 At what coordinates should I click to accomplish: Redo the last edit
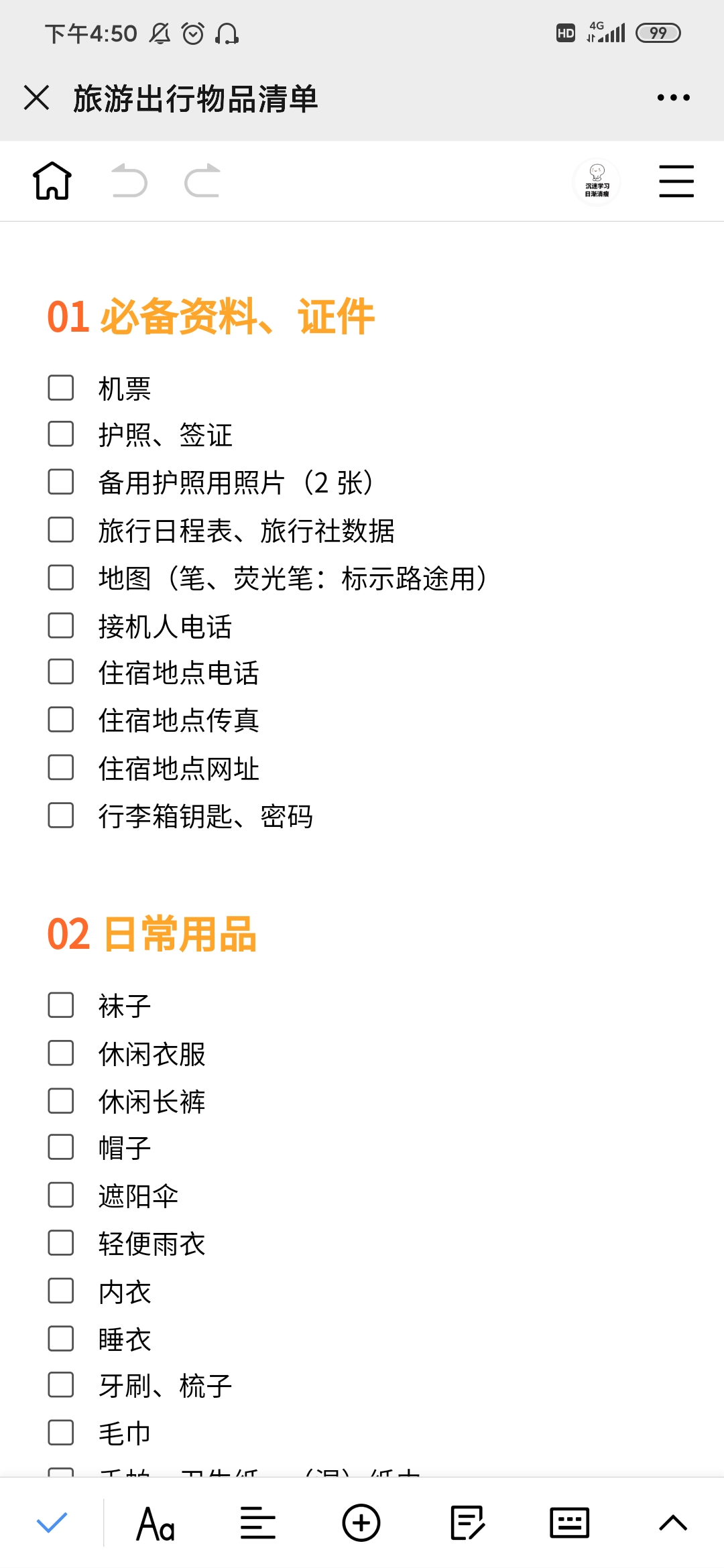click(x=202, y=181)
